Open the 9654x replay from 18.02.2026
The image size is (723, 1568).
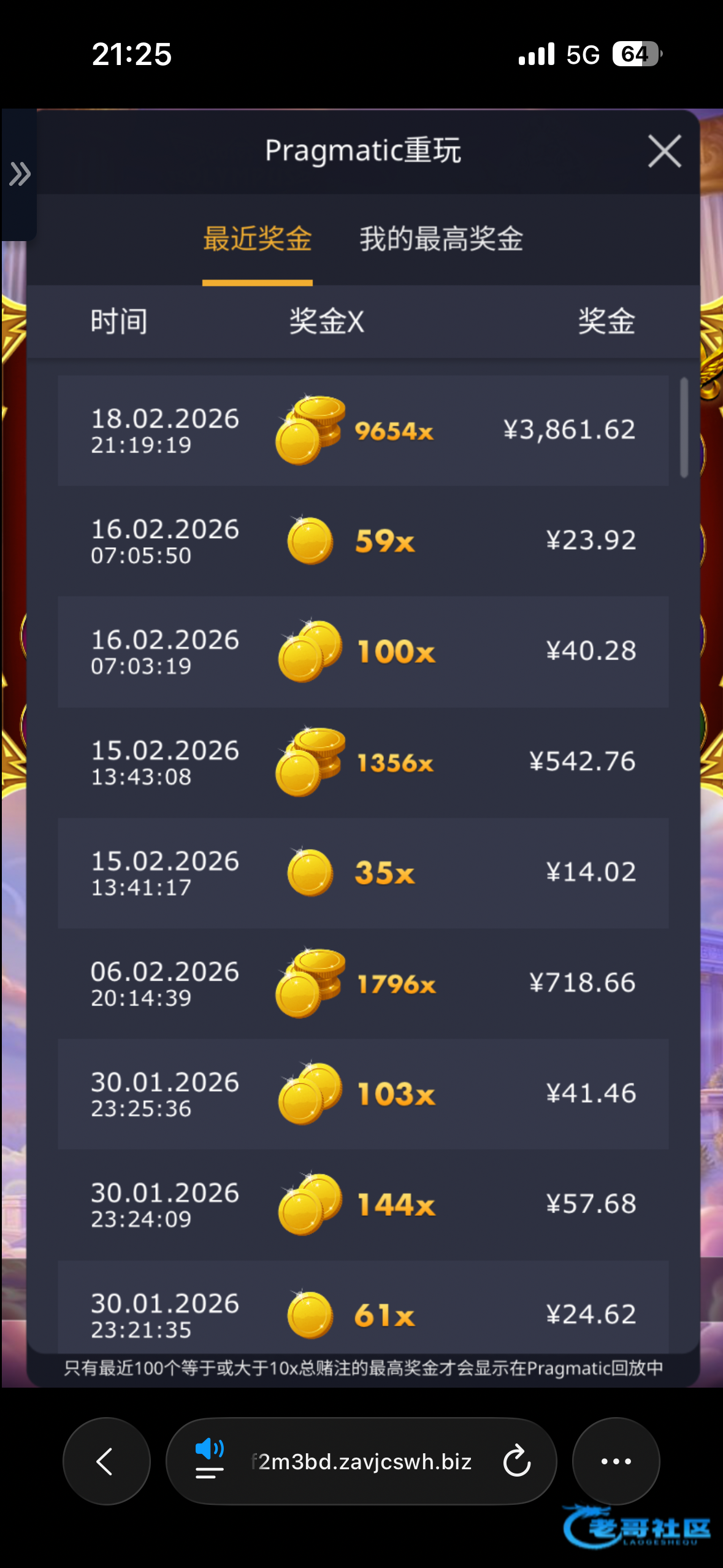(363, 431)
